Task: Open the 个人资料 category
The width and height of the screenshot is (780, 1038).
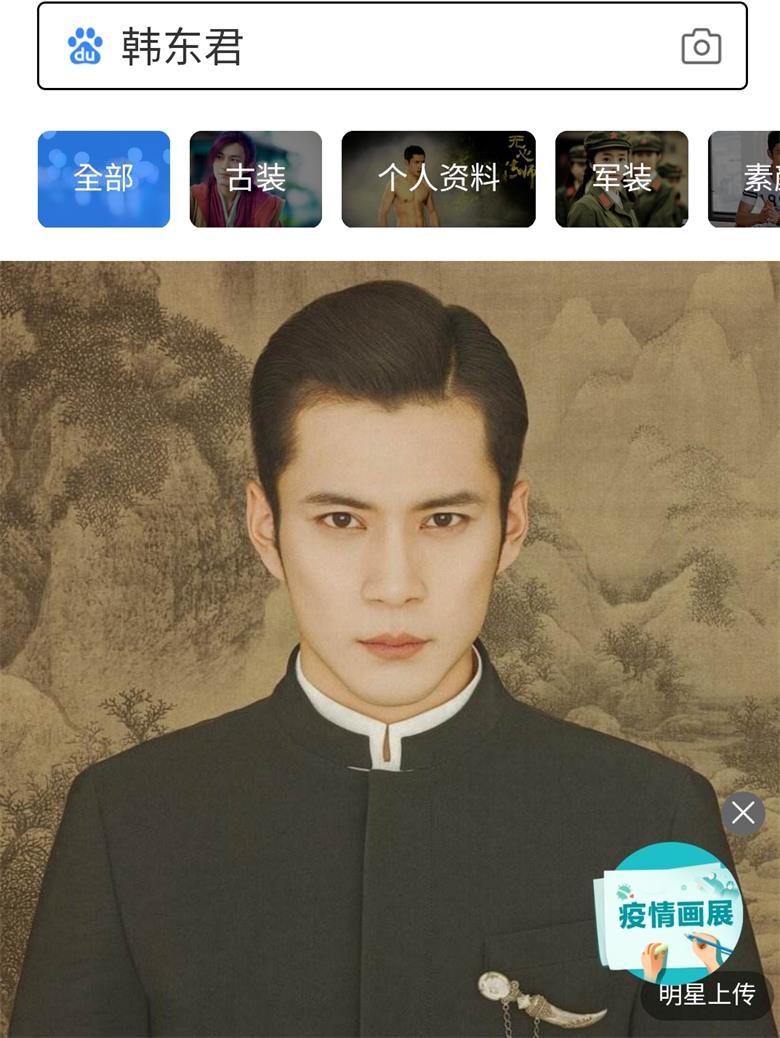Action: [438, 179]
